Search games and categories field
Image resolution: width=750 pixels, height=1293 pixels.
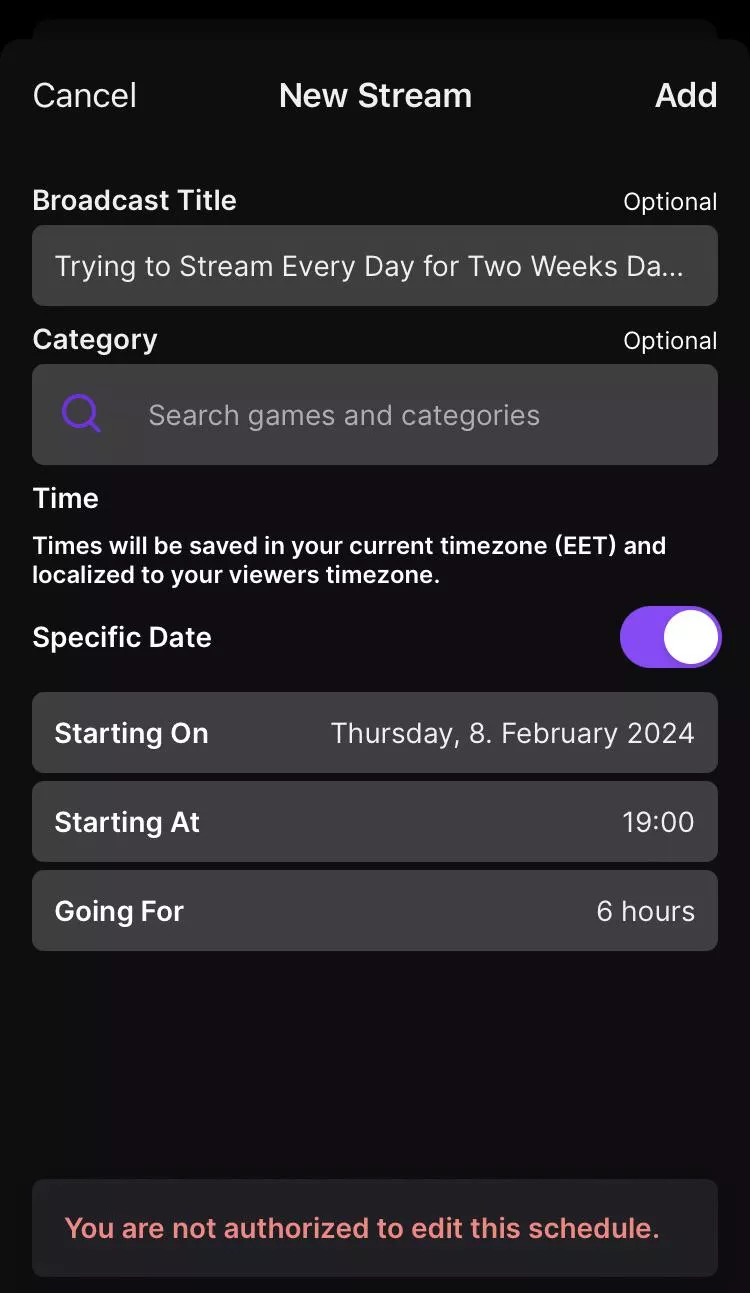374,415
